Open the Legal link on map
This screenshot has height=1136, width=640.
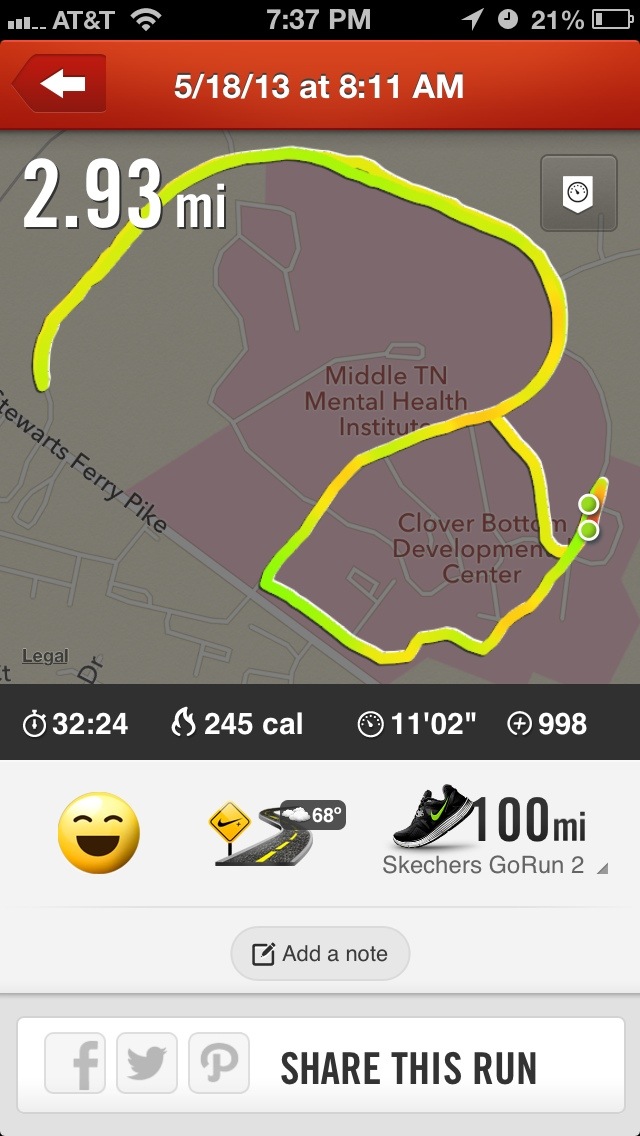(x=45, y=656)
